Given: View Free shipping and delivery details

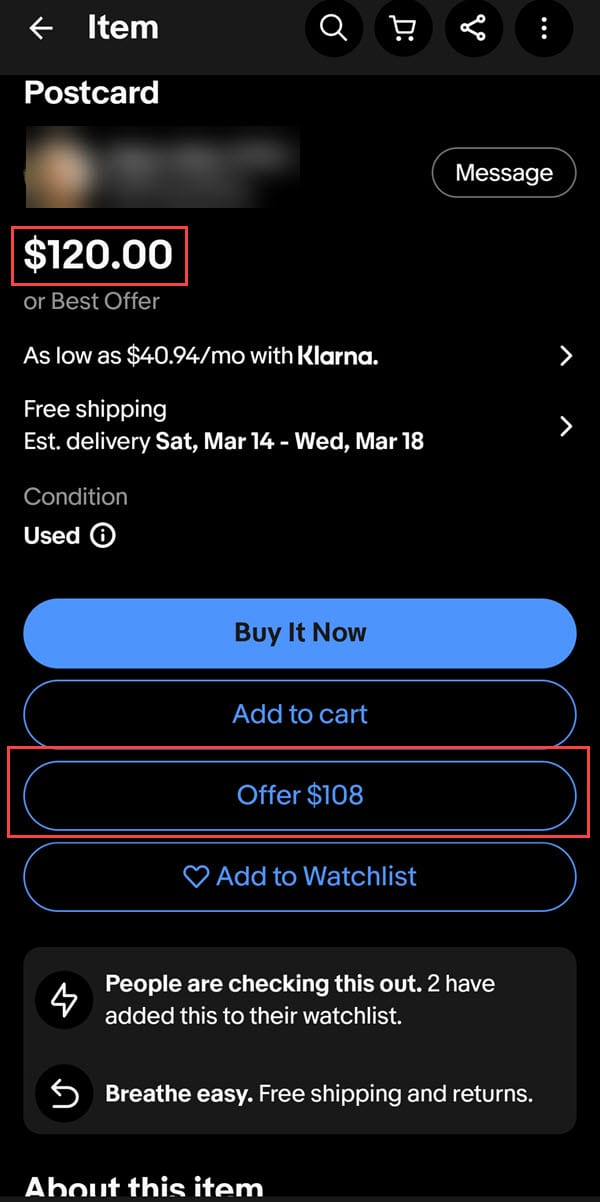Looking at the screenshot, I should tap(566, 426).
